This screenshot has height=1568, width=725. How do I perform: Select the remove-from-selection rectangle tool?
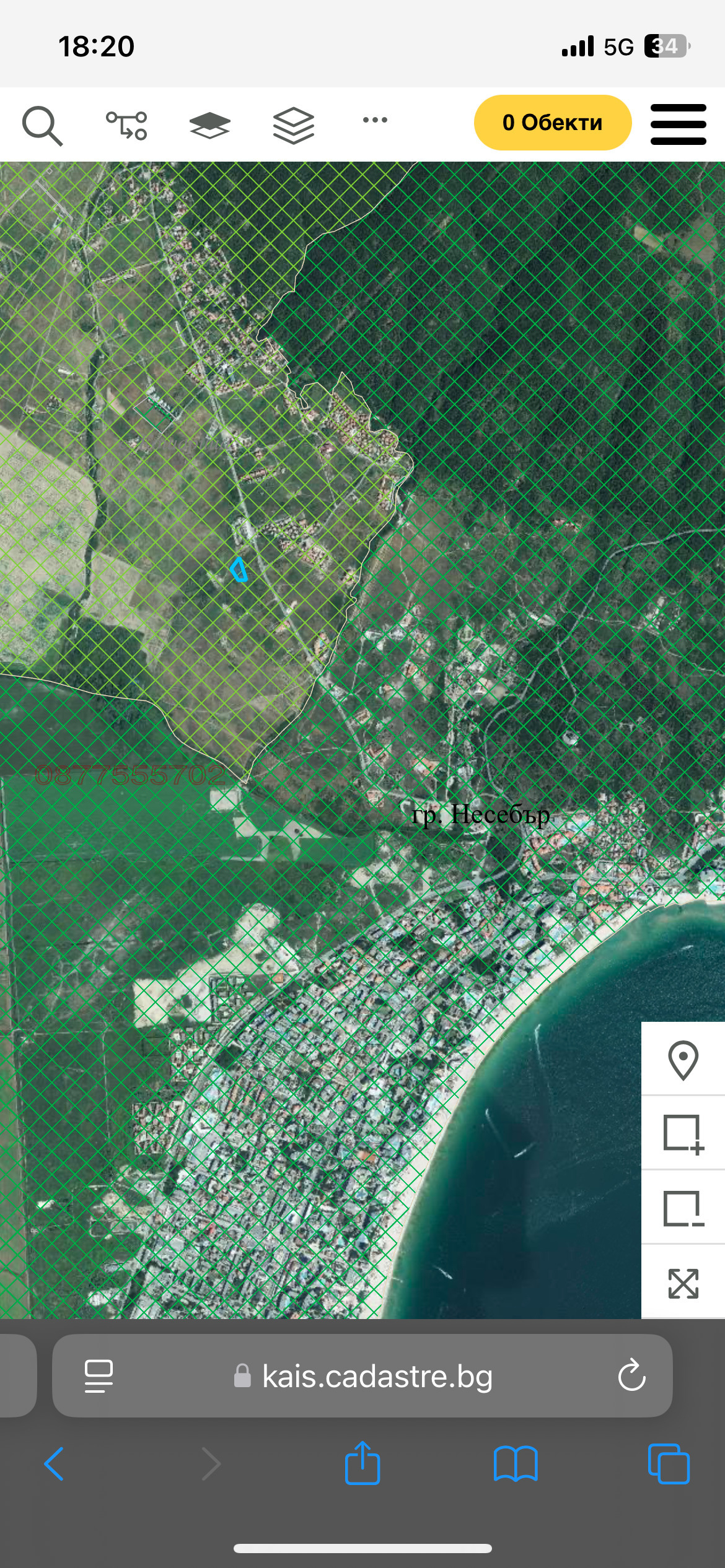pyautogui.click(x=683, y=1208)
